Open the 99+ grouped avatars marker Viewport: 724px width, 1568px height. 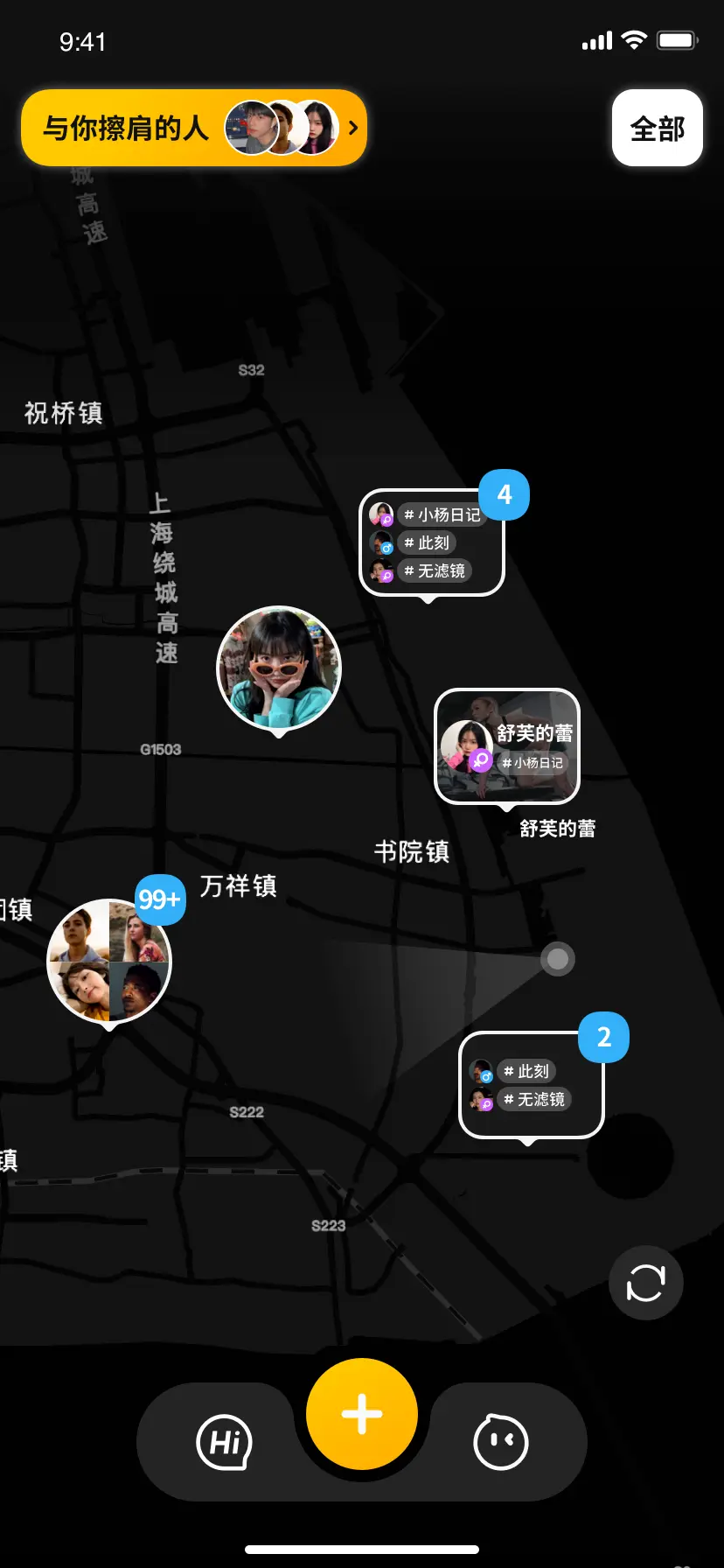(109, 962)
